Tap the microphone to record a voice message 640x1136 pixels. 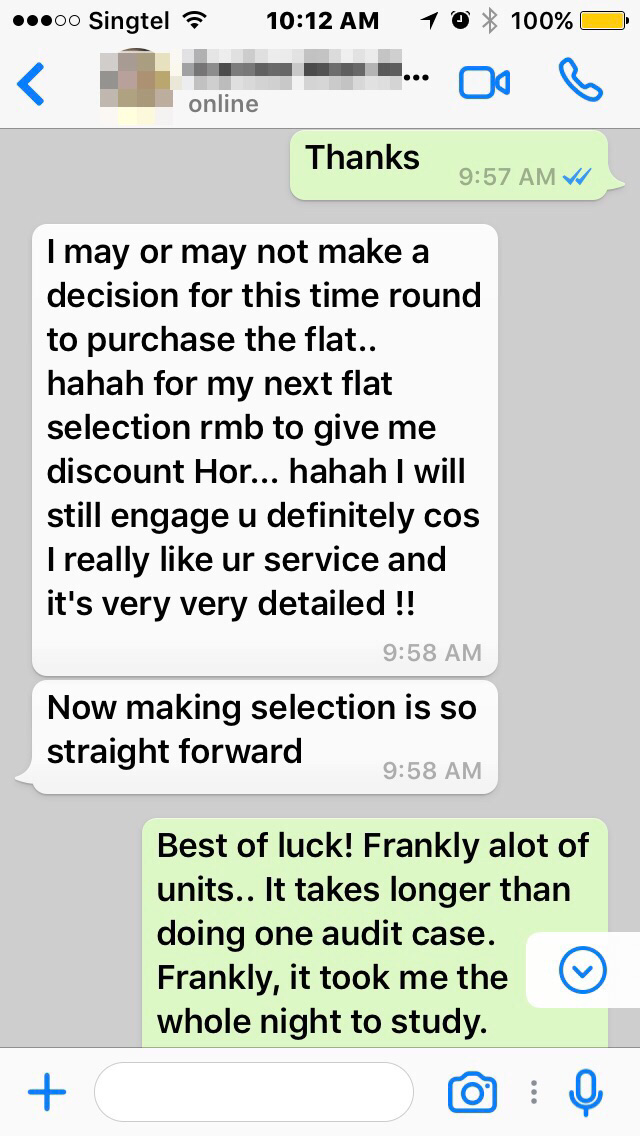pos(585,1092)
